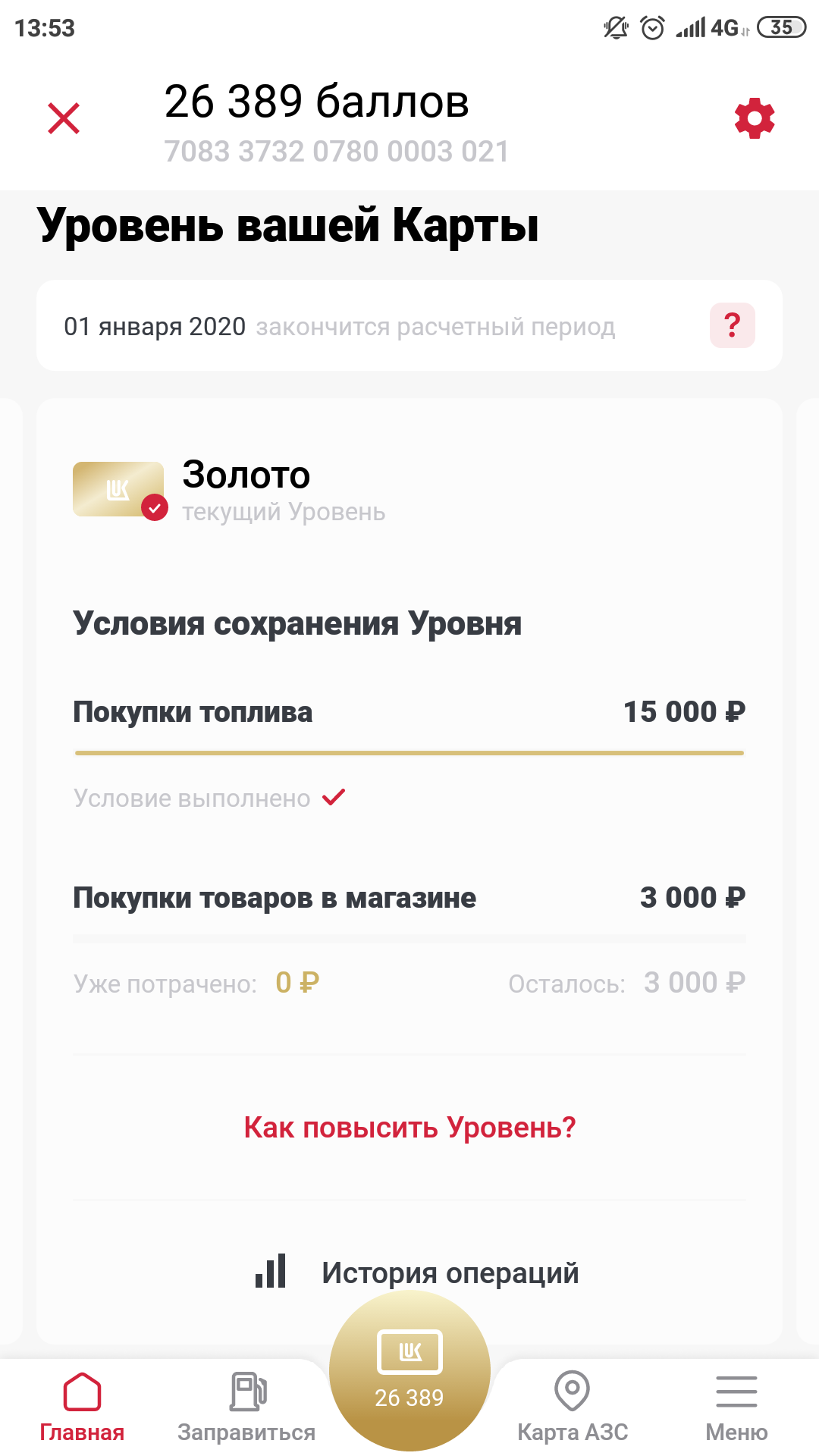
Task: Open the Как повысить Уровень? link
Action: coord(409,1128)
